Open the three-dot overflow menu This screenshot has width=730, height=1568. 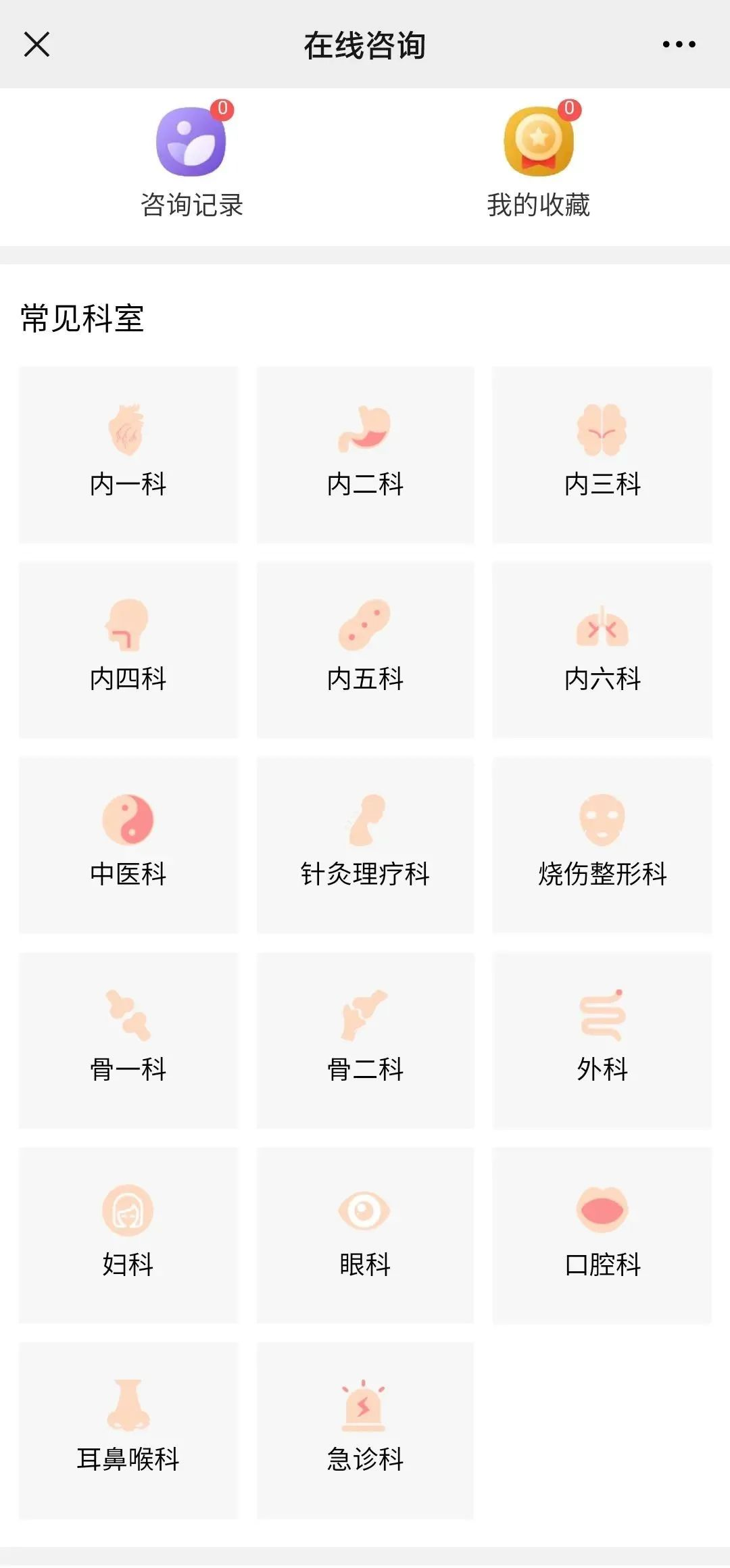[679, 45]
